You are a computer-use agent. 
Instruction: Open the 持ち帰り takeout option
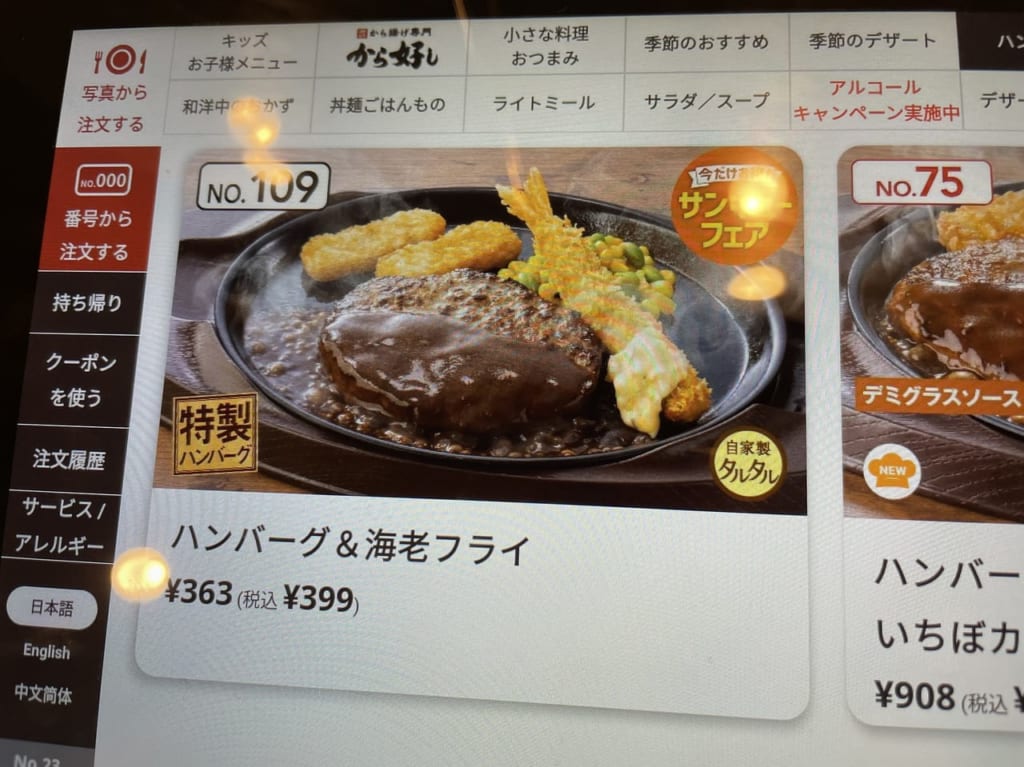88,303
